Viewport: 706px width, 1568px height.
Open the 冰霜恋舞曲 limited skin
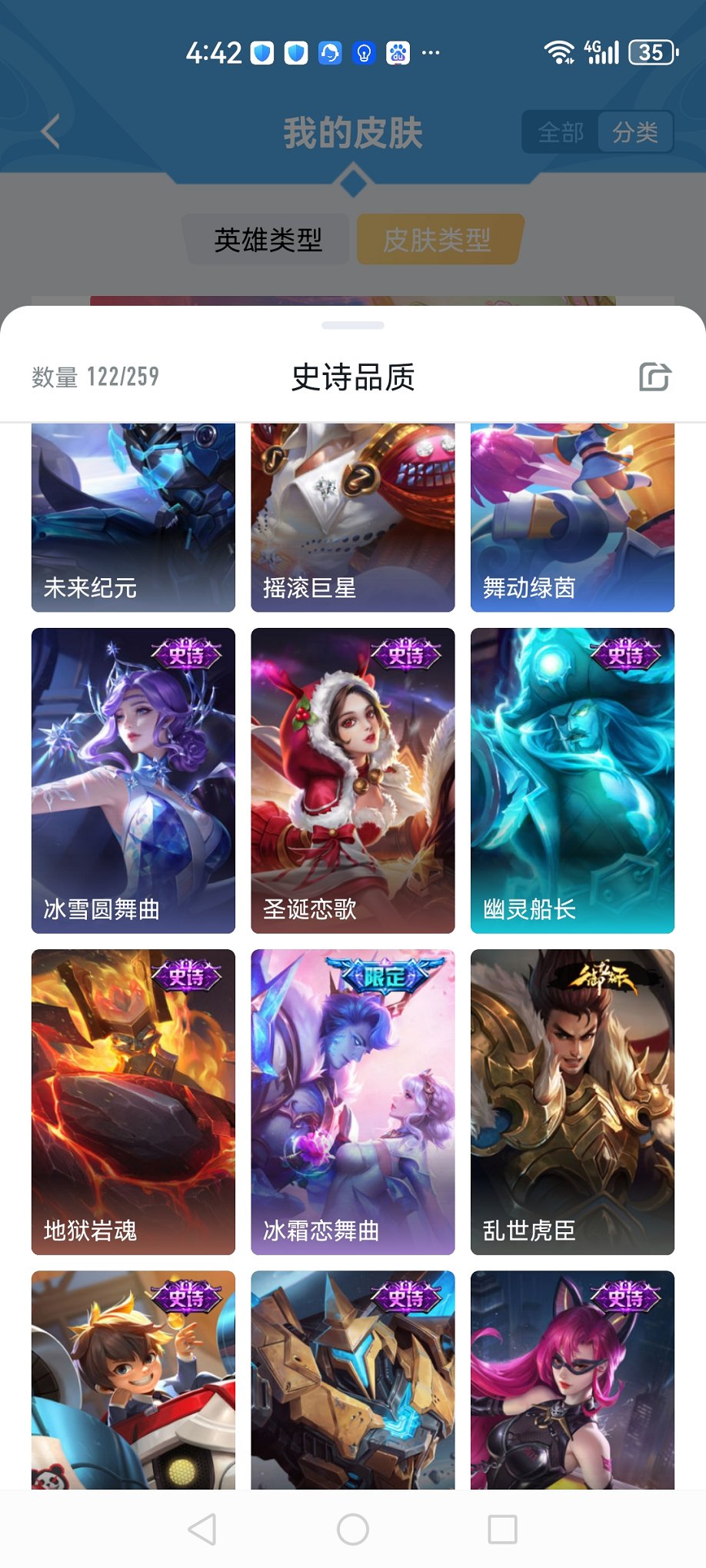coord(352,1101)
